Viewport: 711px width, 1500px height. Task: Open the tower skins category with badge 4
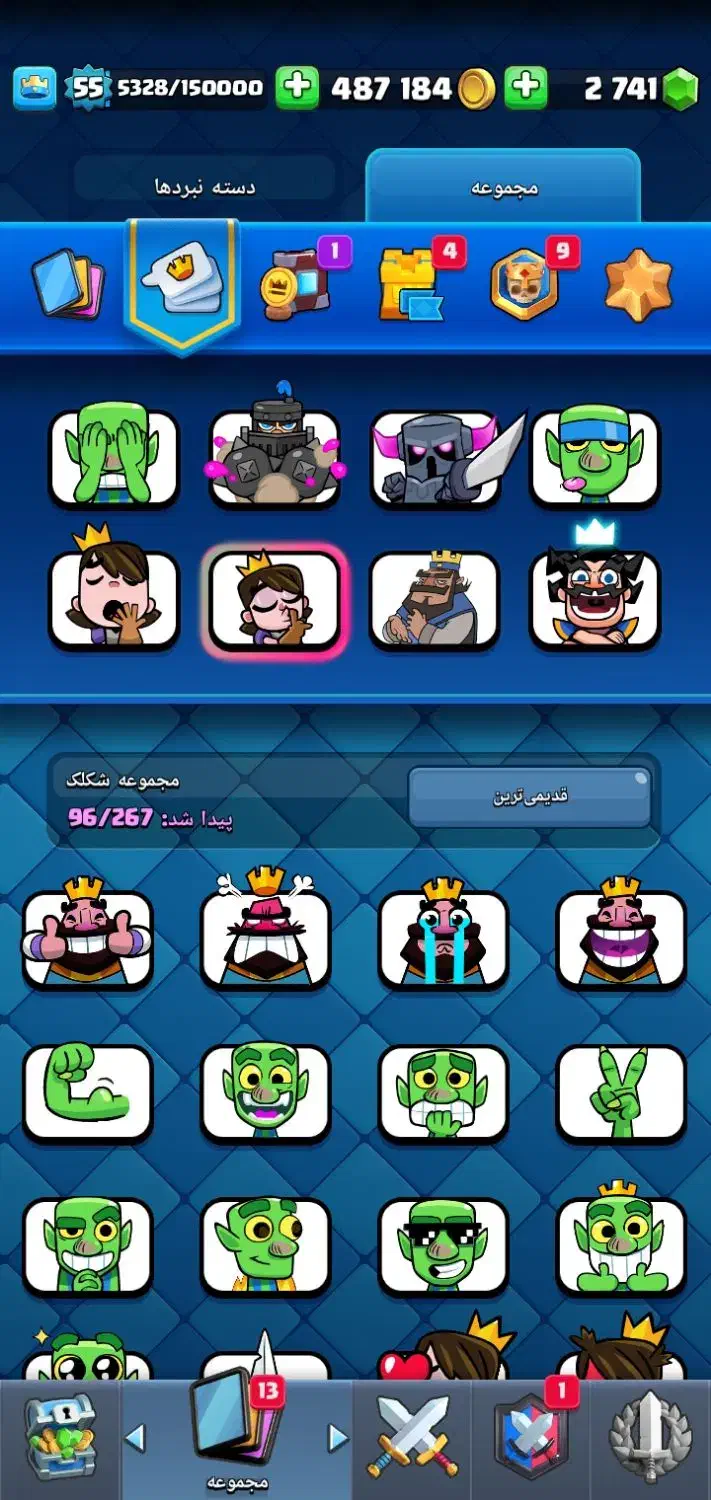click(x=408, y=284)
